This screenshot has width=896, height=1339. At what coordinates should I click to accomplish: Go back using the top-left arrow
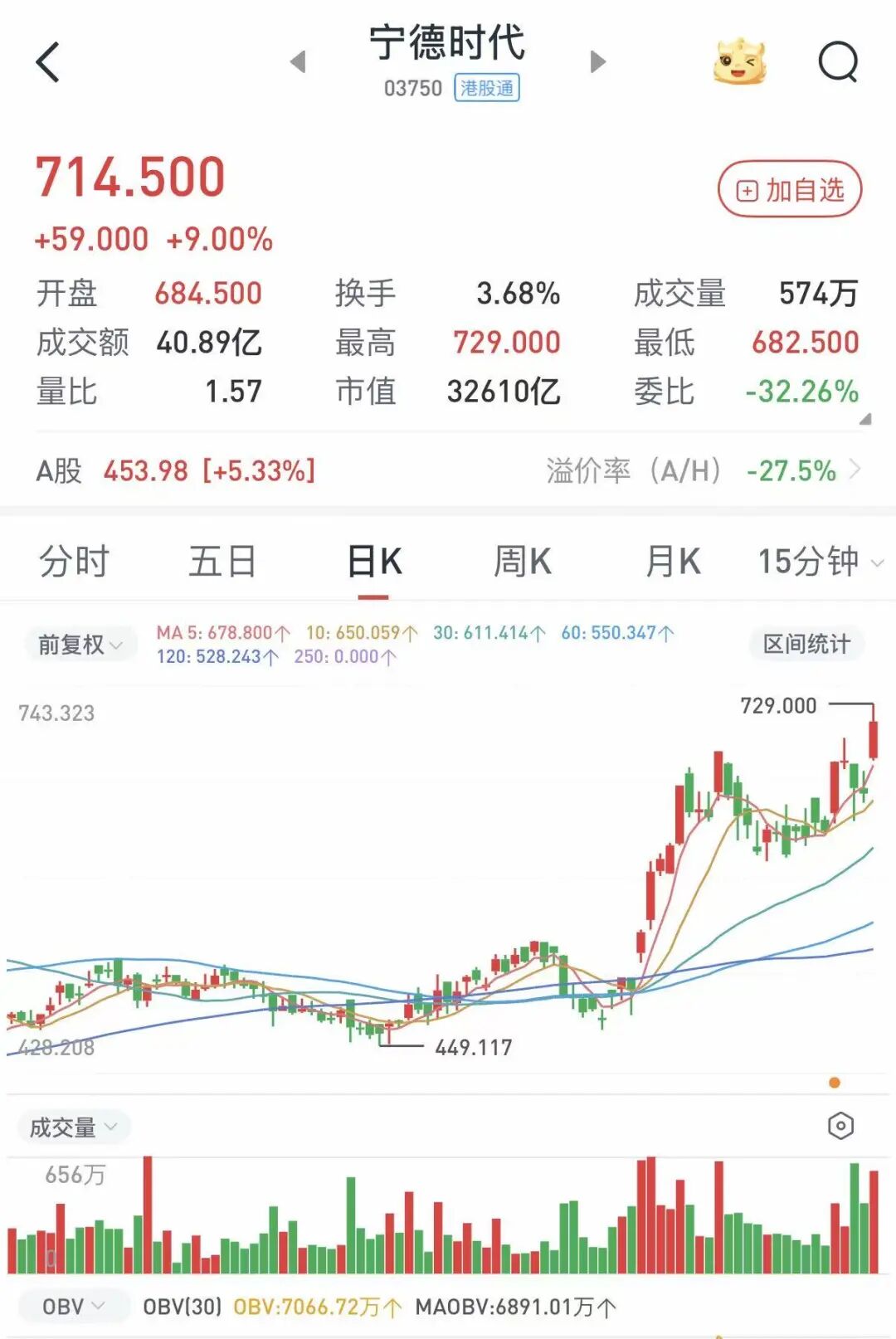[x=48, y=62]
